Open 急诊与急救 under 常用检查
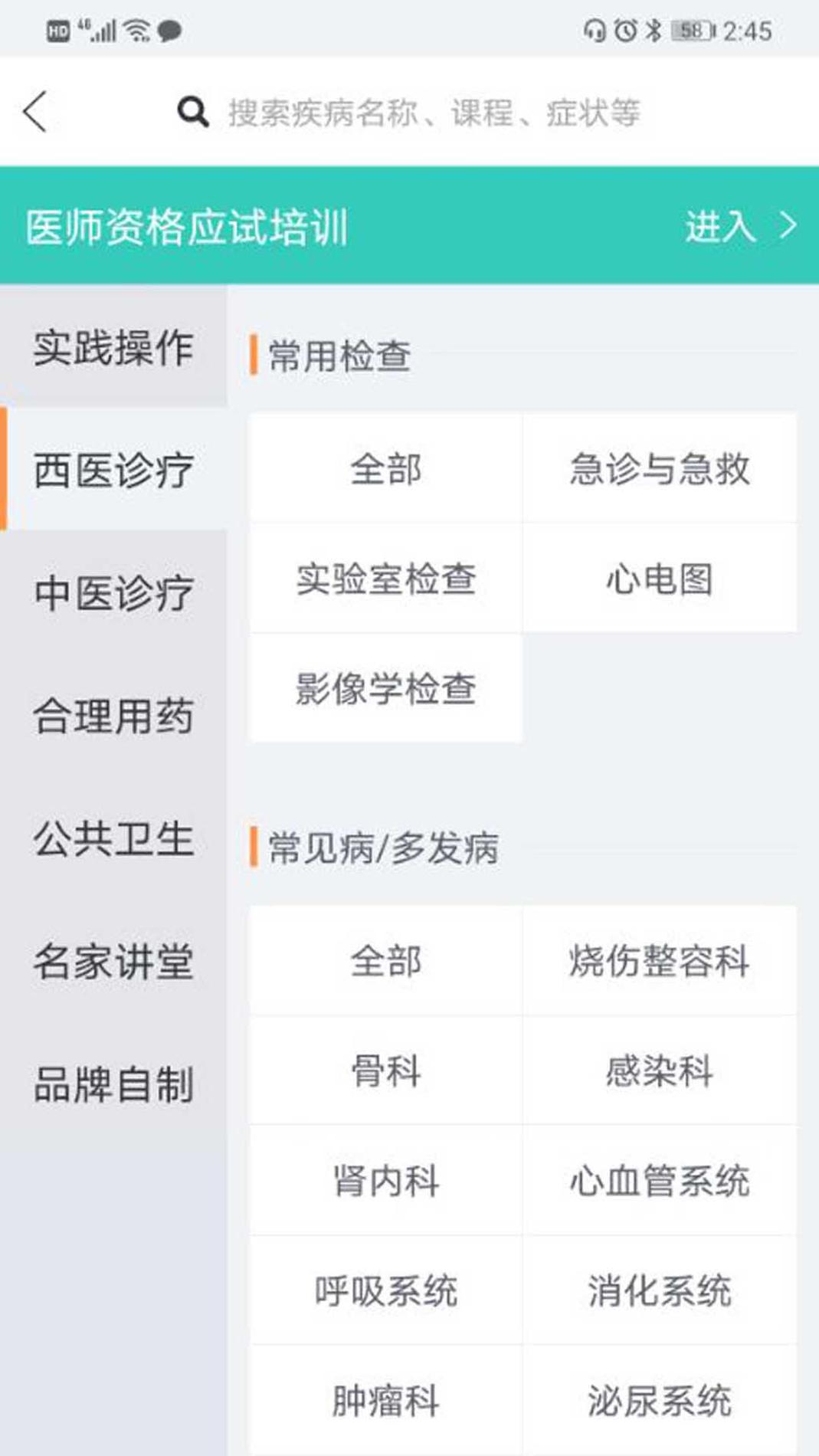This screenshot has width=819, height=1456. pyautogui.click(x=660, y=469)
